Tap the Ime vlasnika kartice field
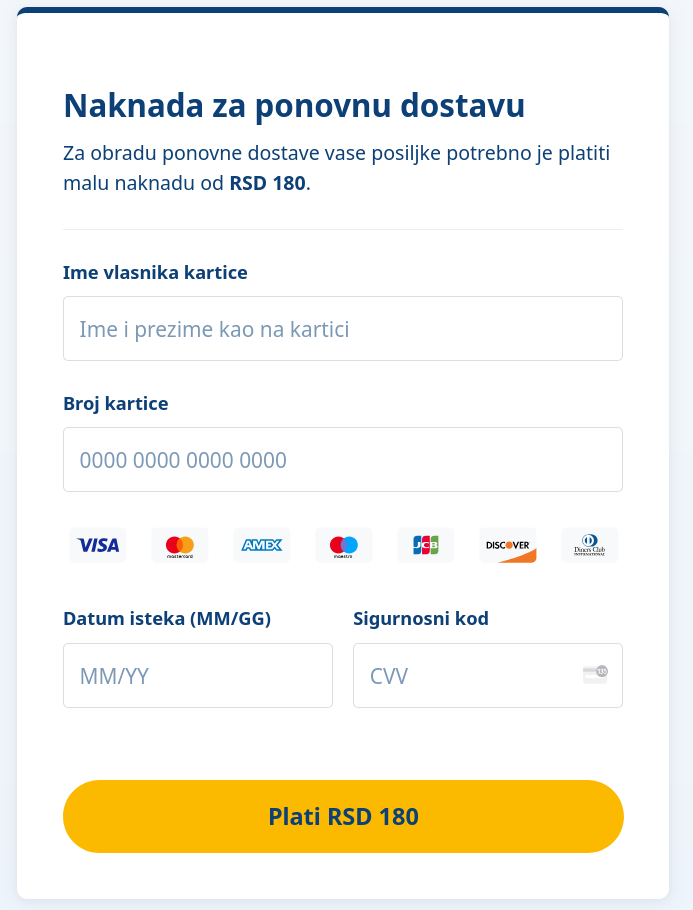This screenshot has height=910, width=693. 343,328
